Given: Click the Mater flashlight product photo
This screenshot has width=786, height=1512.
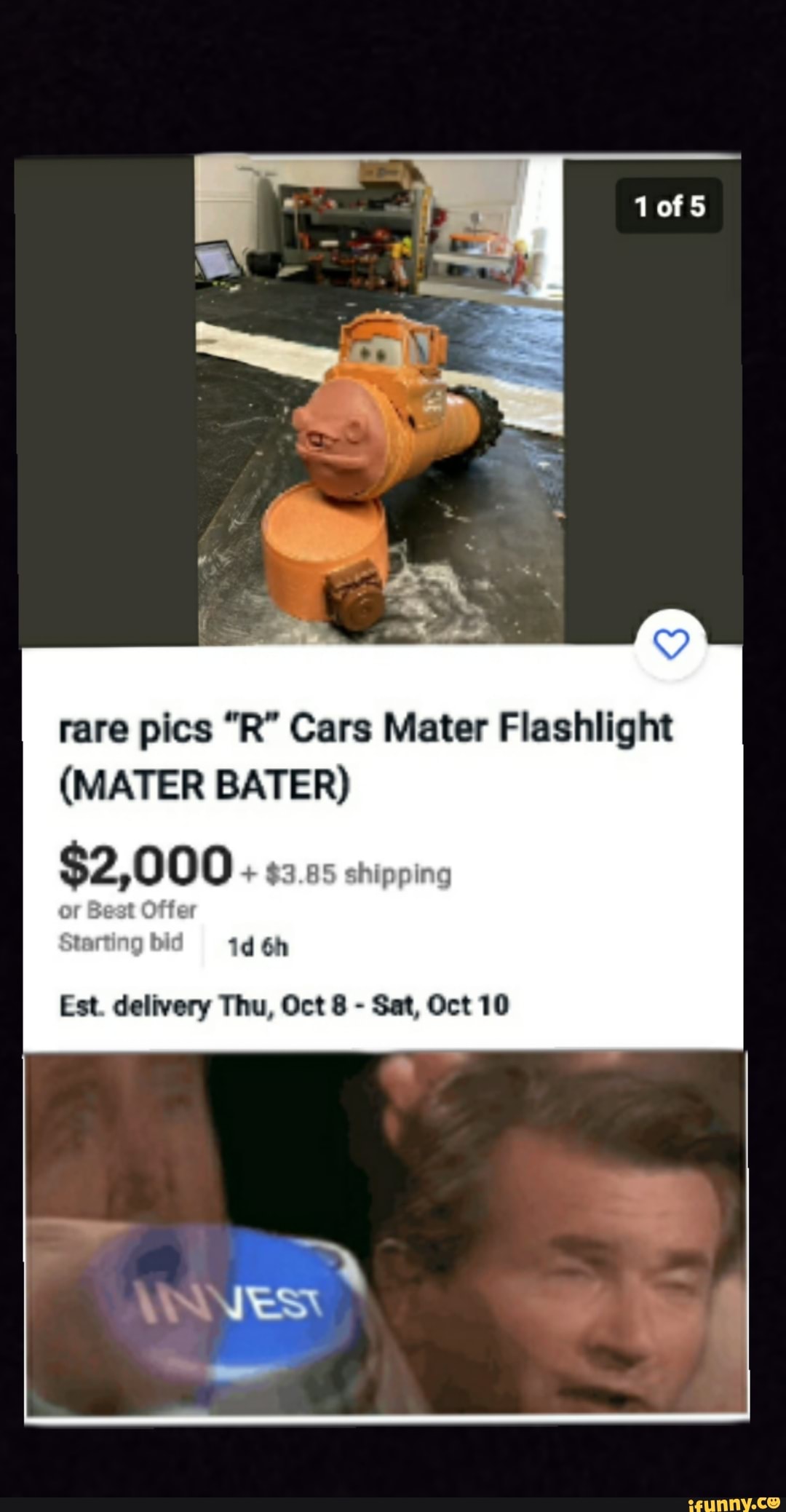Looking at the screenshot, I should (364, 400).
